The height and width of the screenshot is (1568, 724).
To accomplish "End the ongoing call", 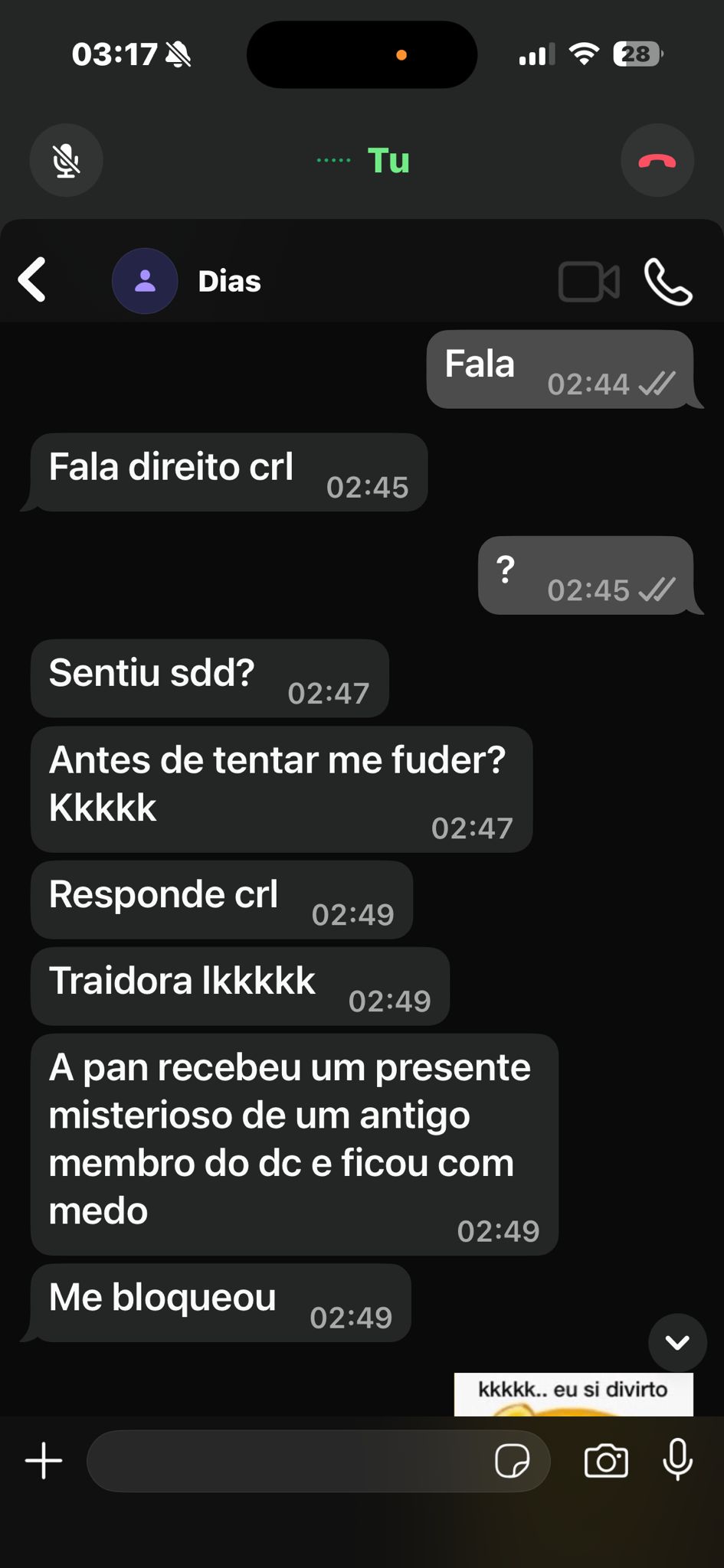I will click(x=657, y=161).
